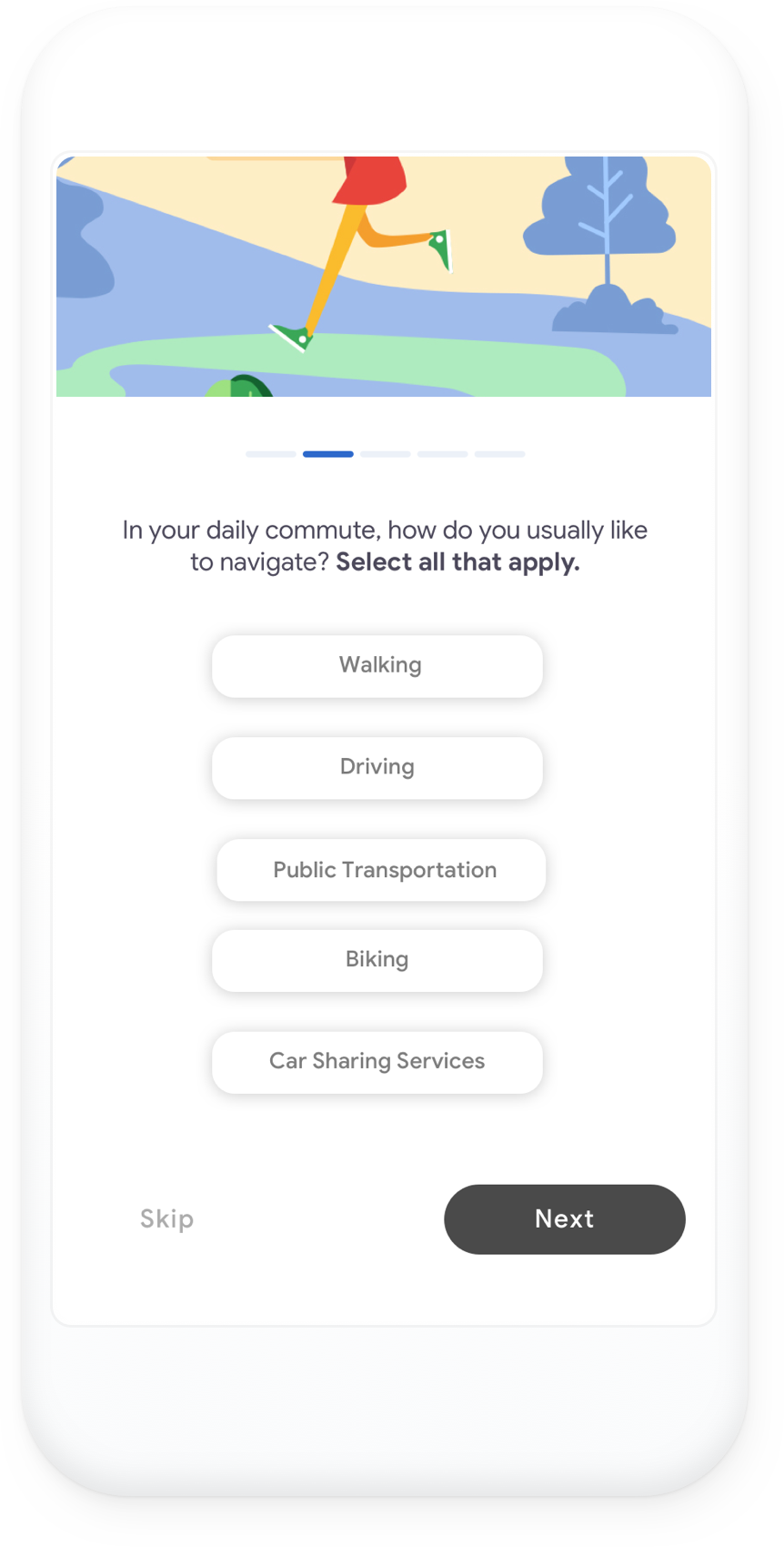Viewport: 784px width, 1547px height.
Task: Choose Driving as a commute method
Action: 377,768
